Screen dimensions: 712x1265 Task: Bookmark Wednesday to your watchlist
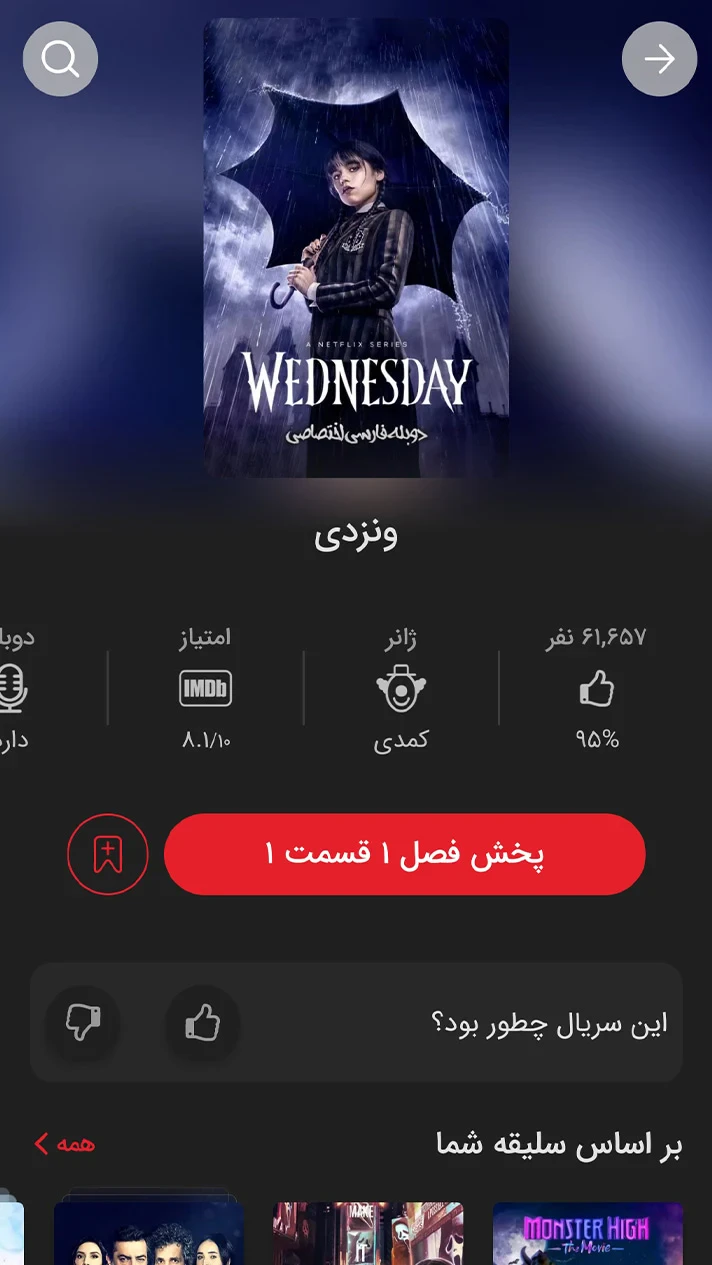[x=108, y=855]
